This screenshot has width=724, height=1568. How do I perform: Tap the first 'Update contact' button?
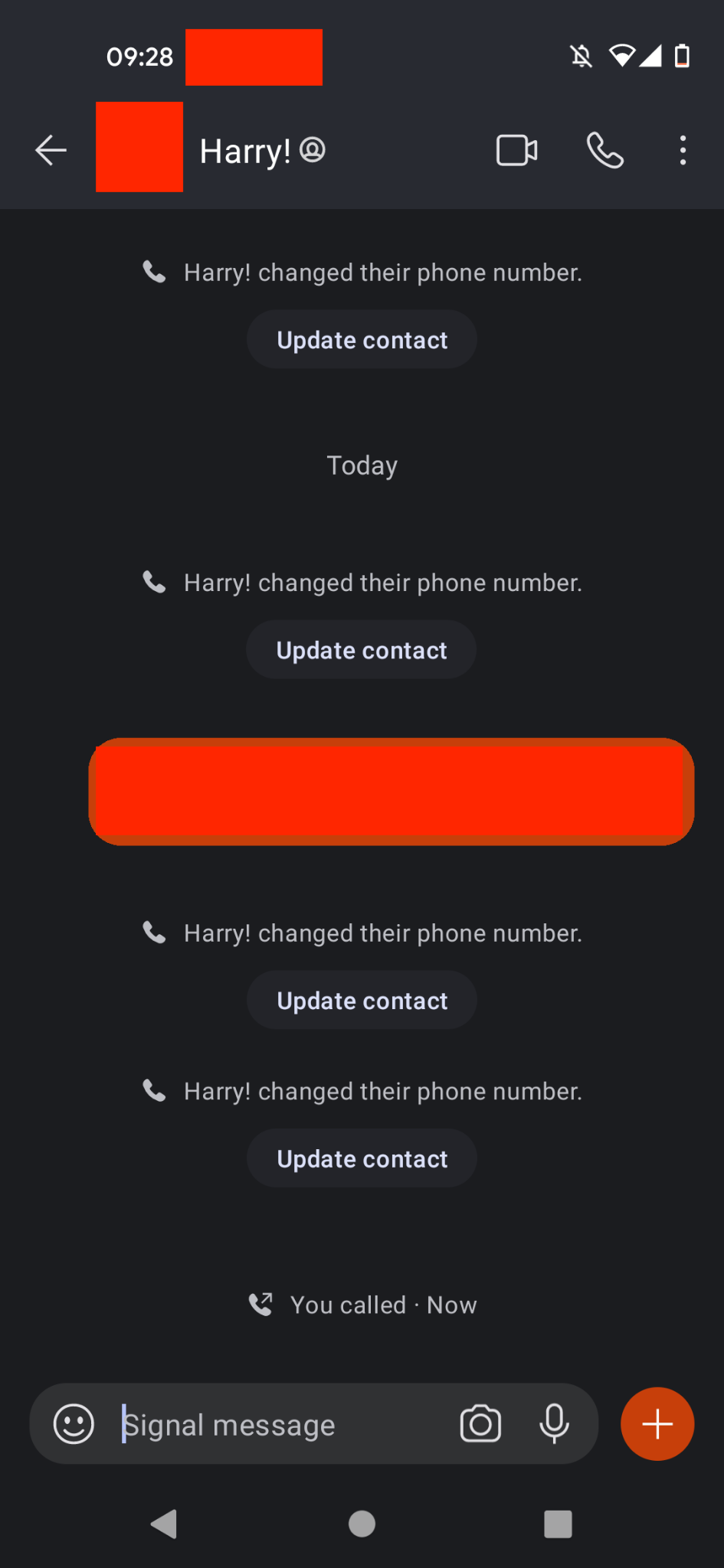click(x=361, y=339)
